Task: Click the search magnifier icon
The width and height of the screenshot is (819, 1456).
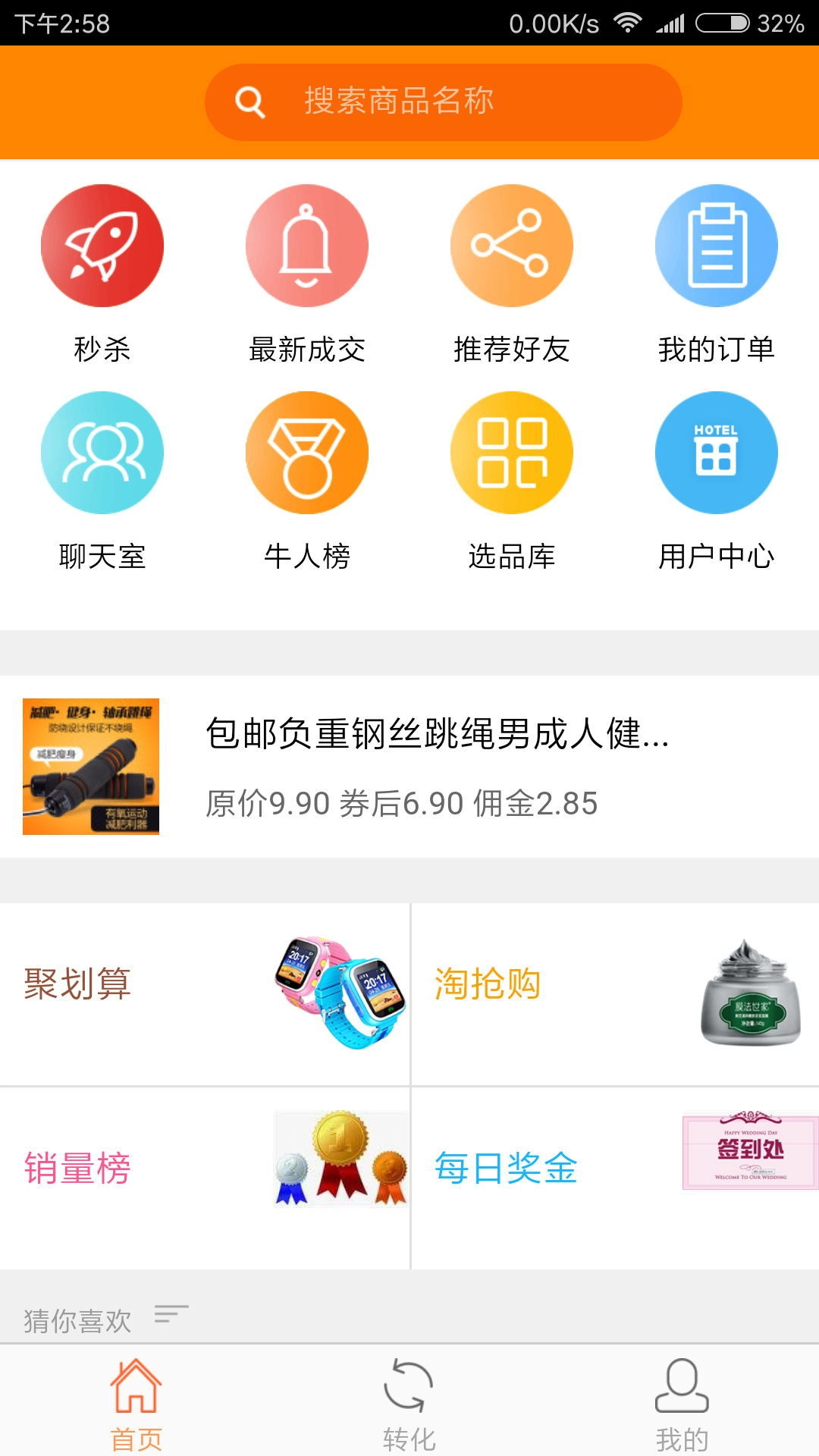Action: [250, 101]
